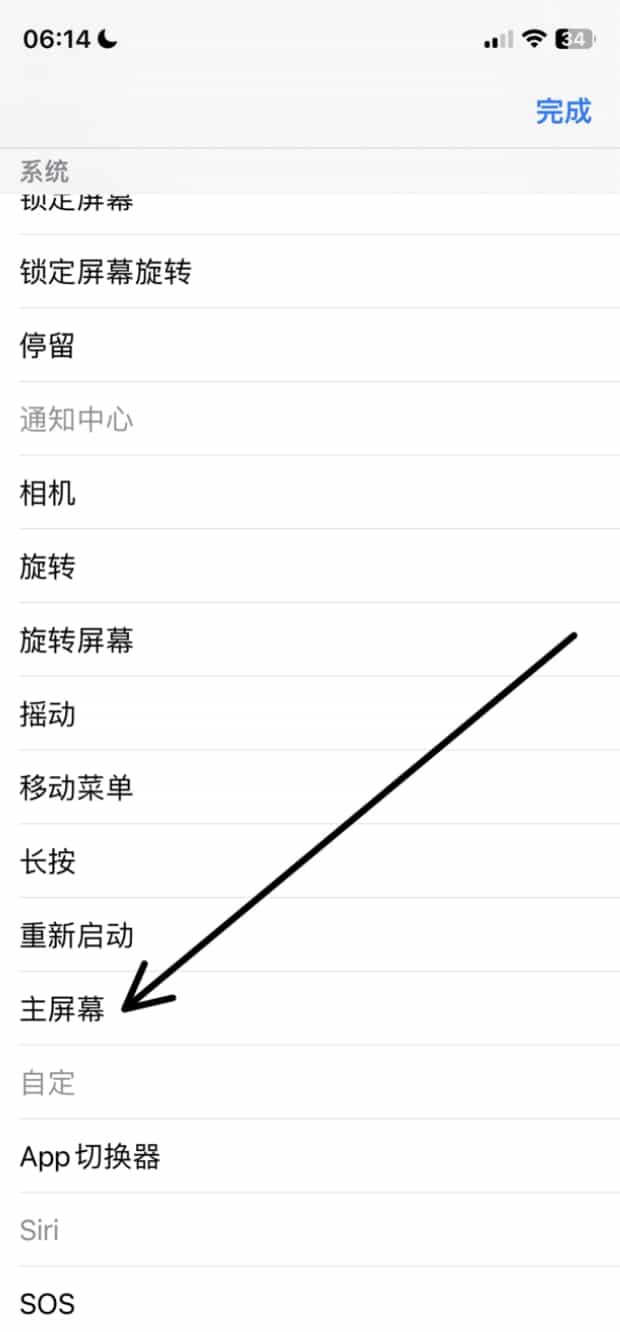Pick the 长按 option
Viewport: 620px width, 1332px height.
(310, 862)
